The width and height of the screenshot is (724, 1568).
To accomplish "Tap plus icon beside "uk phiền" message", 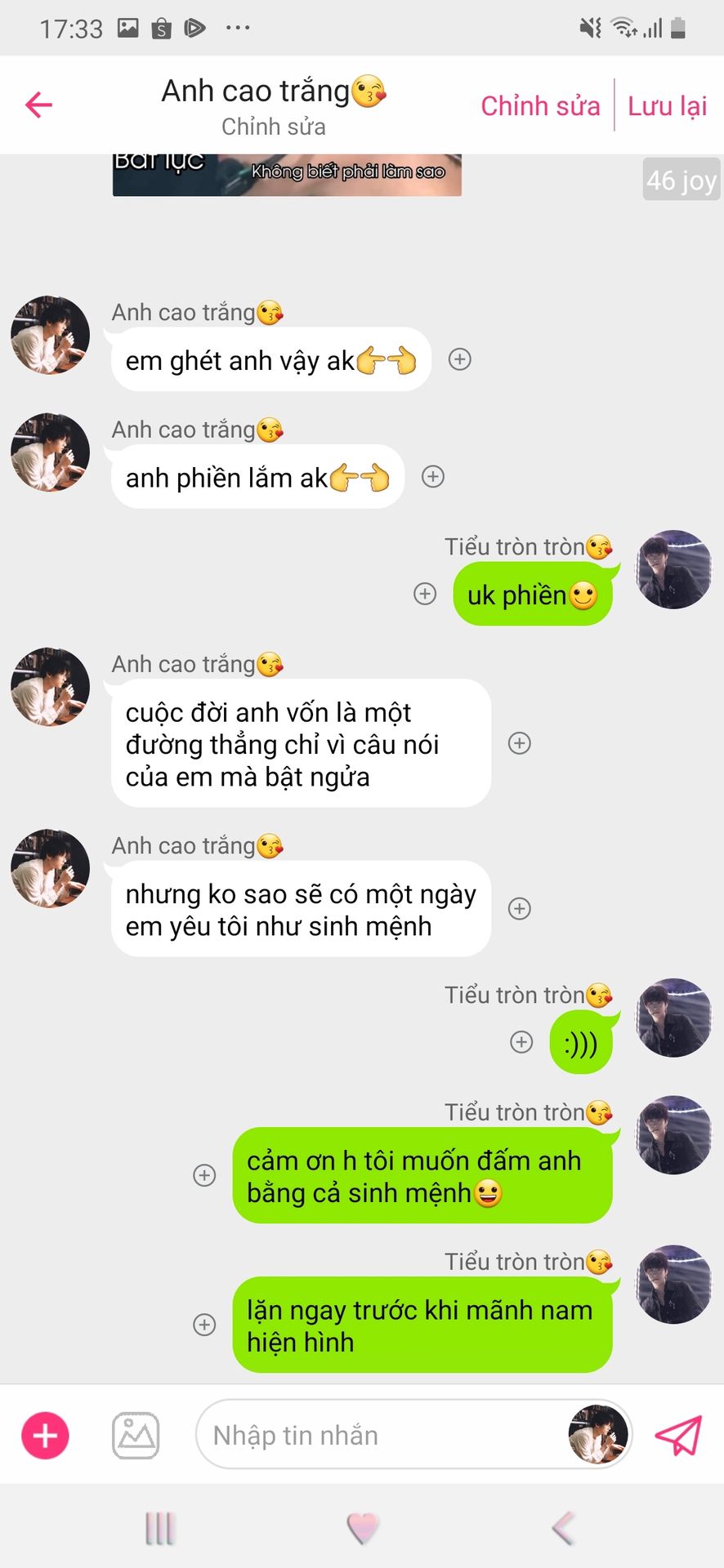I will click(425, 594).
